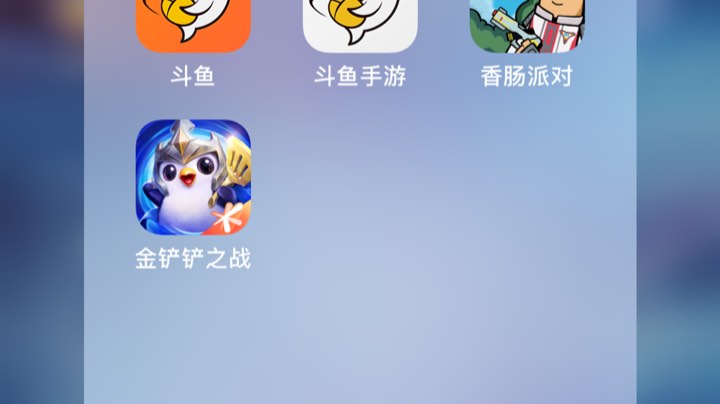
Task: Launch 斗鱼手游 app
Action: [360, 26]
